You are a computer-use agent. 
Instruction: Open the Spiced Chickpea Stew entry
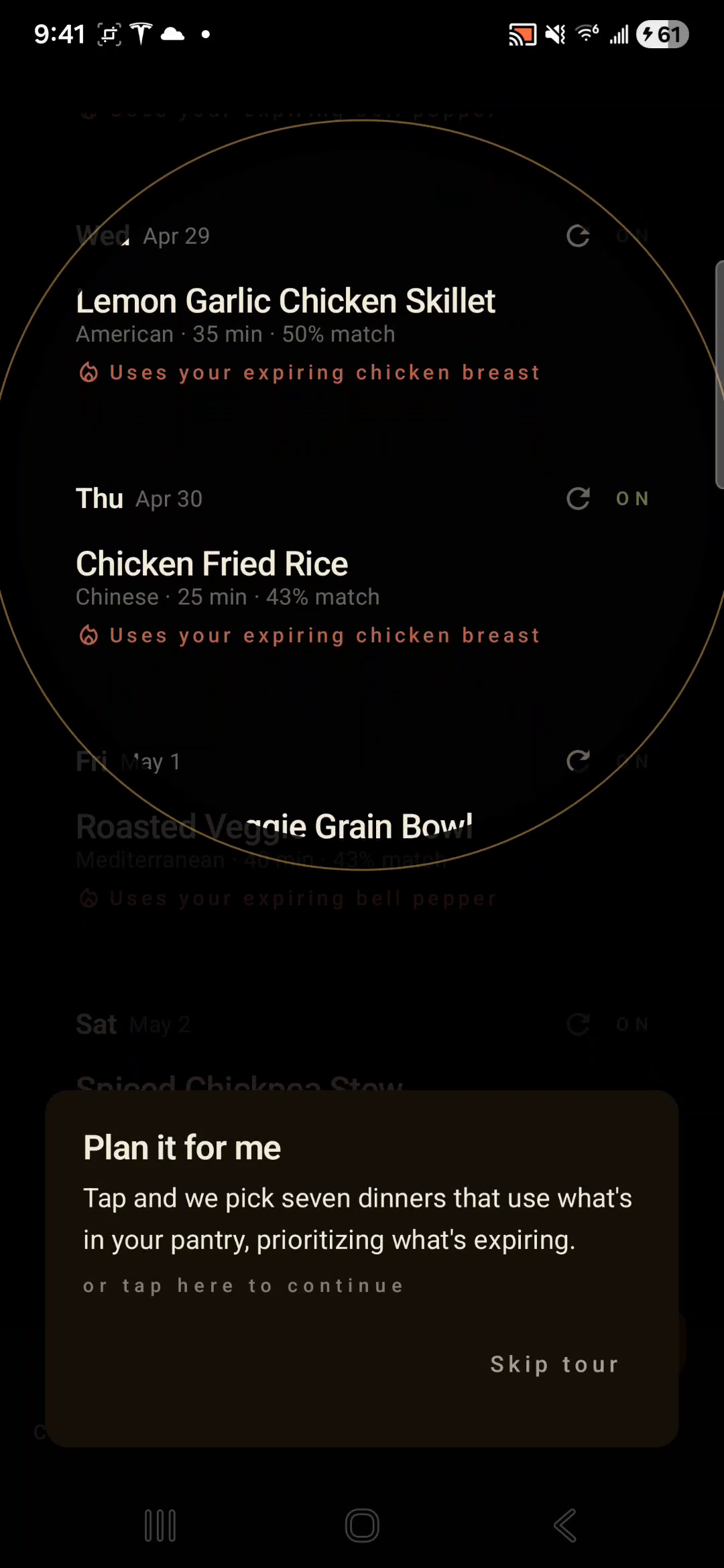(240, 1082)
